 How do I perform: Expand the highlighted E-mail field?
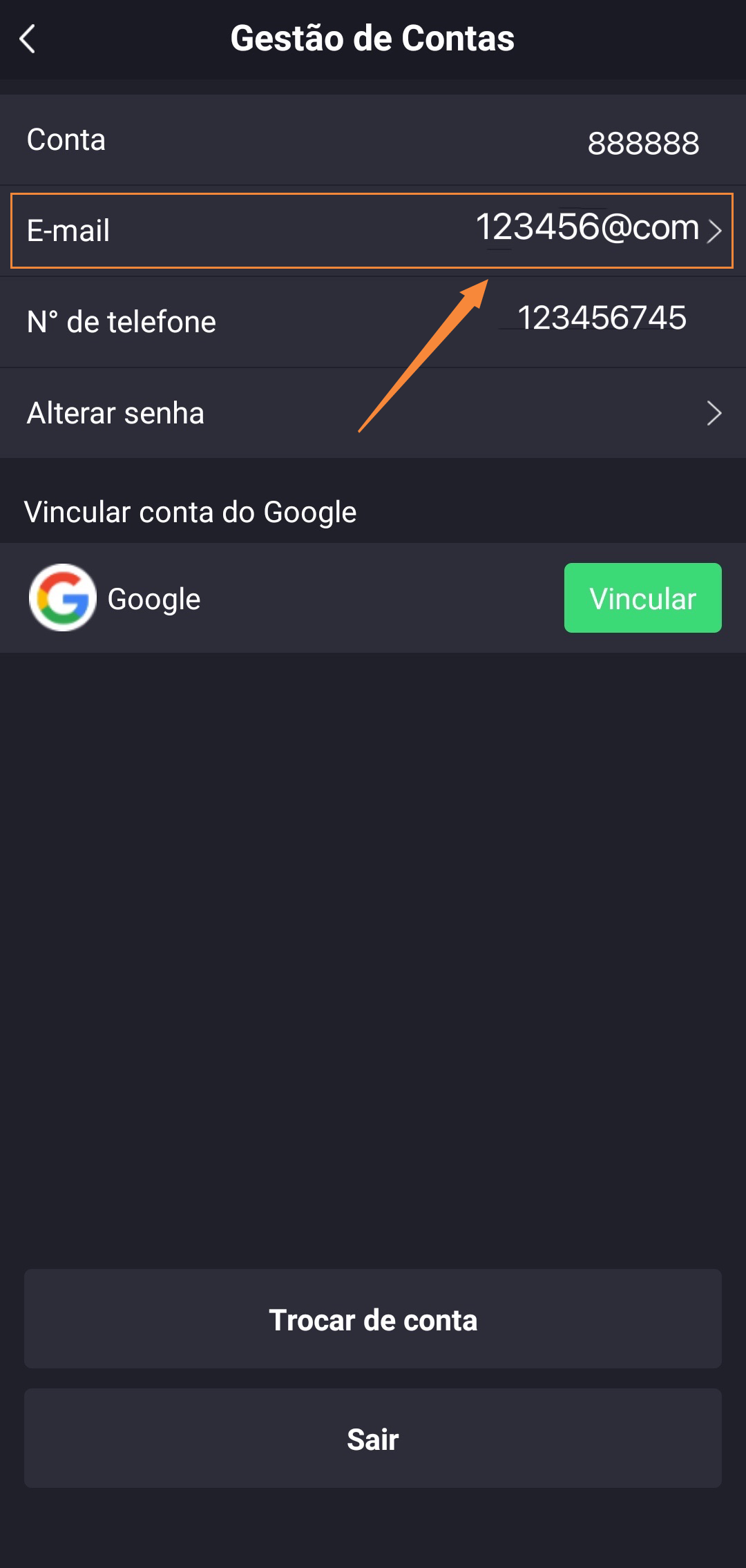click(373, 230)
